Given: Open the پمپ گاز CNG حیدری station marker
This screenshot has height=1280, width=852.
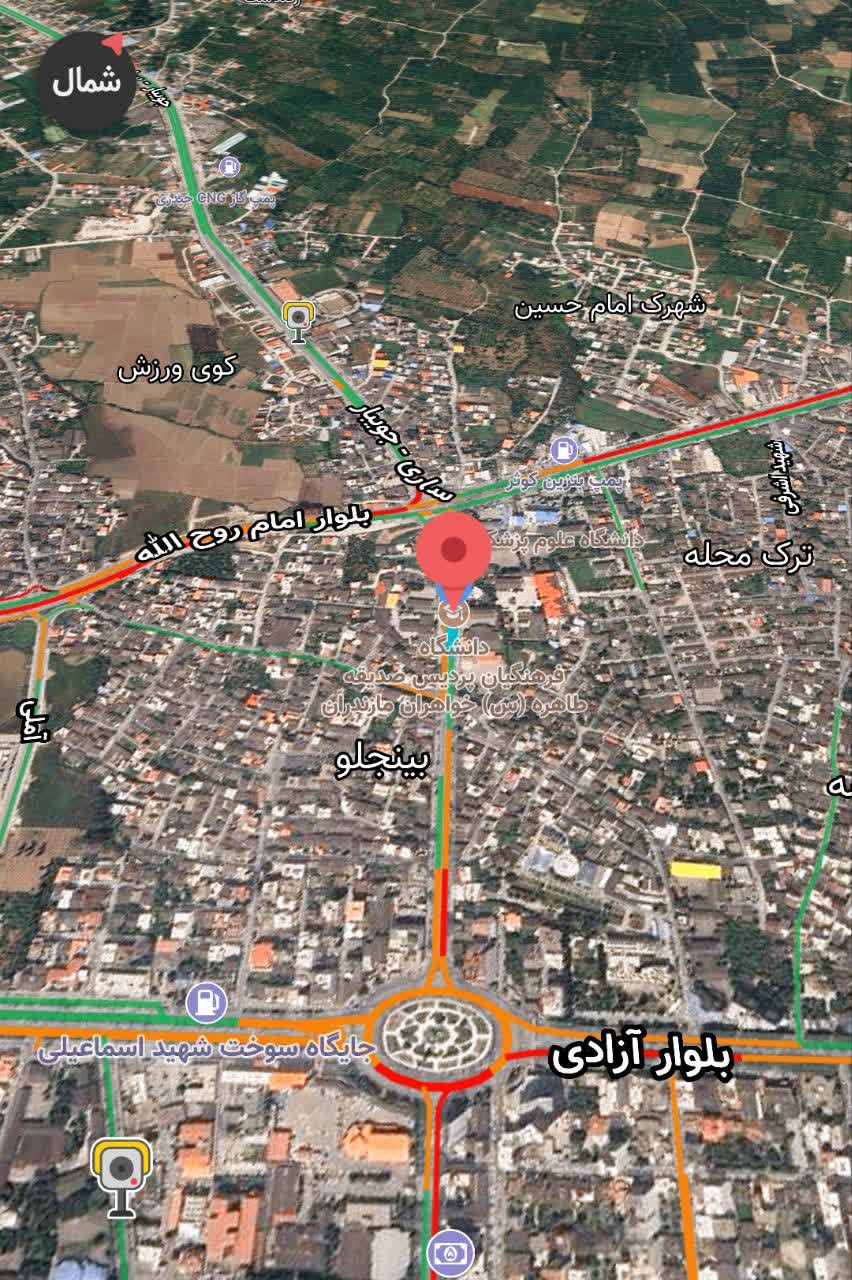Looking at the screenshot, I should (229, 165).
